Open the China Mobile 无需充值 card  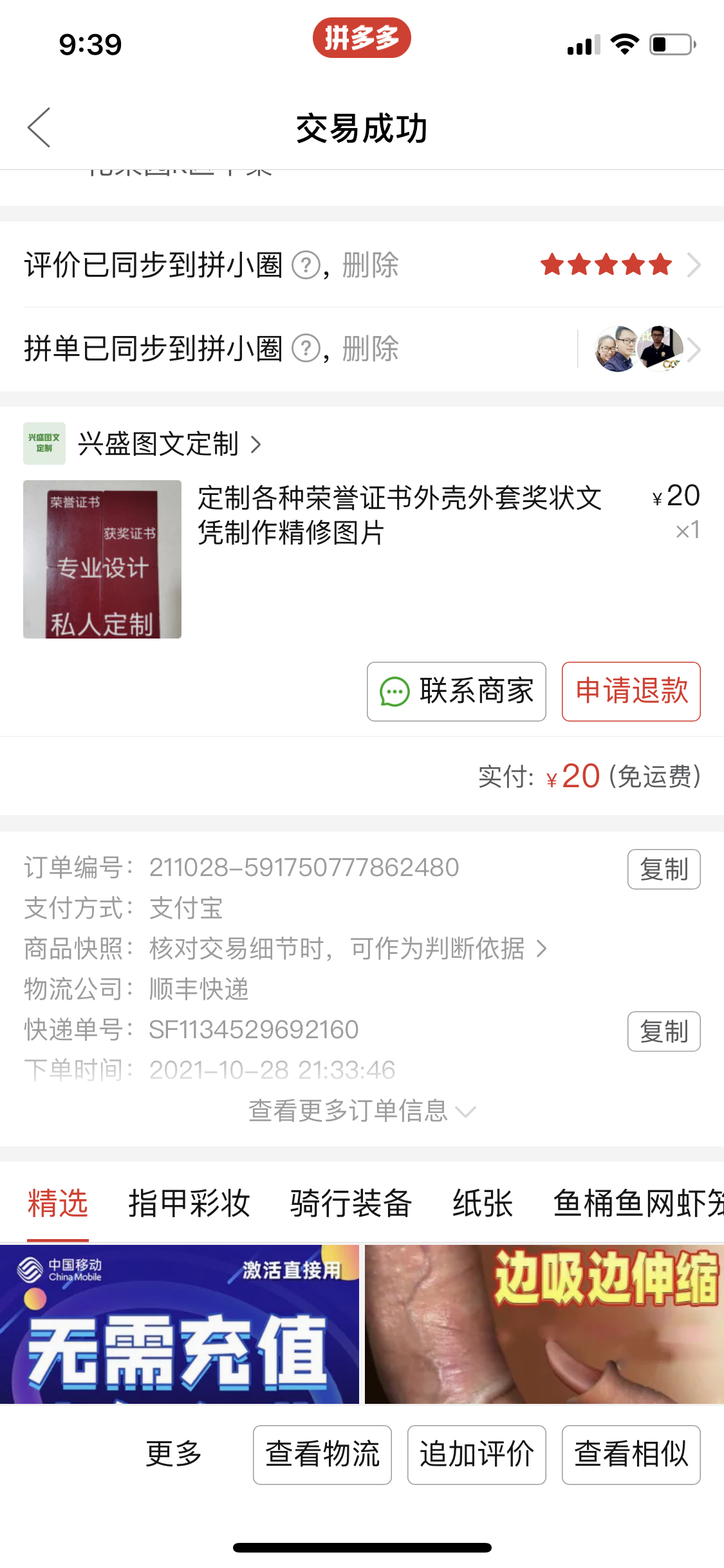click(180, 1324)
